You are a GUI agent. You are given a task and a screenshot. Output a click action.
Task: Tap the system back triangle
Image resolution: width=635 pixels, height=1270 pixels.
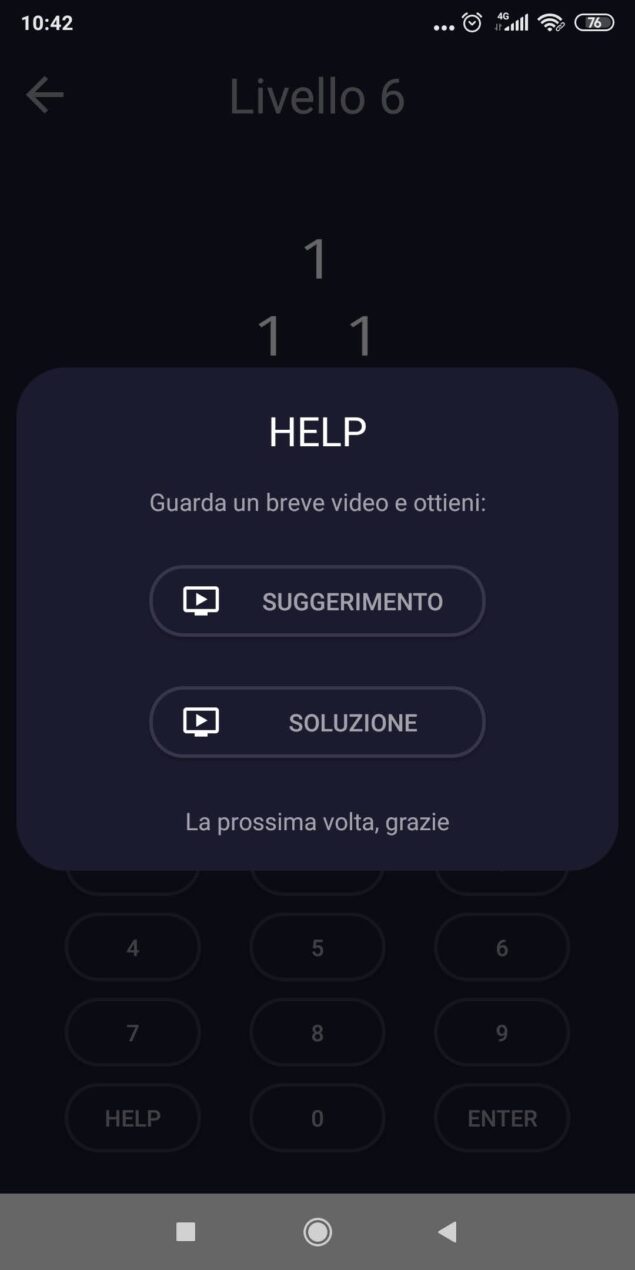tap(447, 1232)
